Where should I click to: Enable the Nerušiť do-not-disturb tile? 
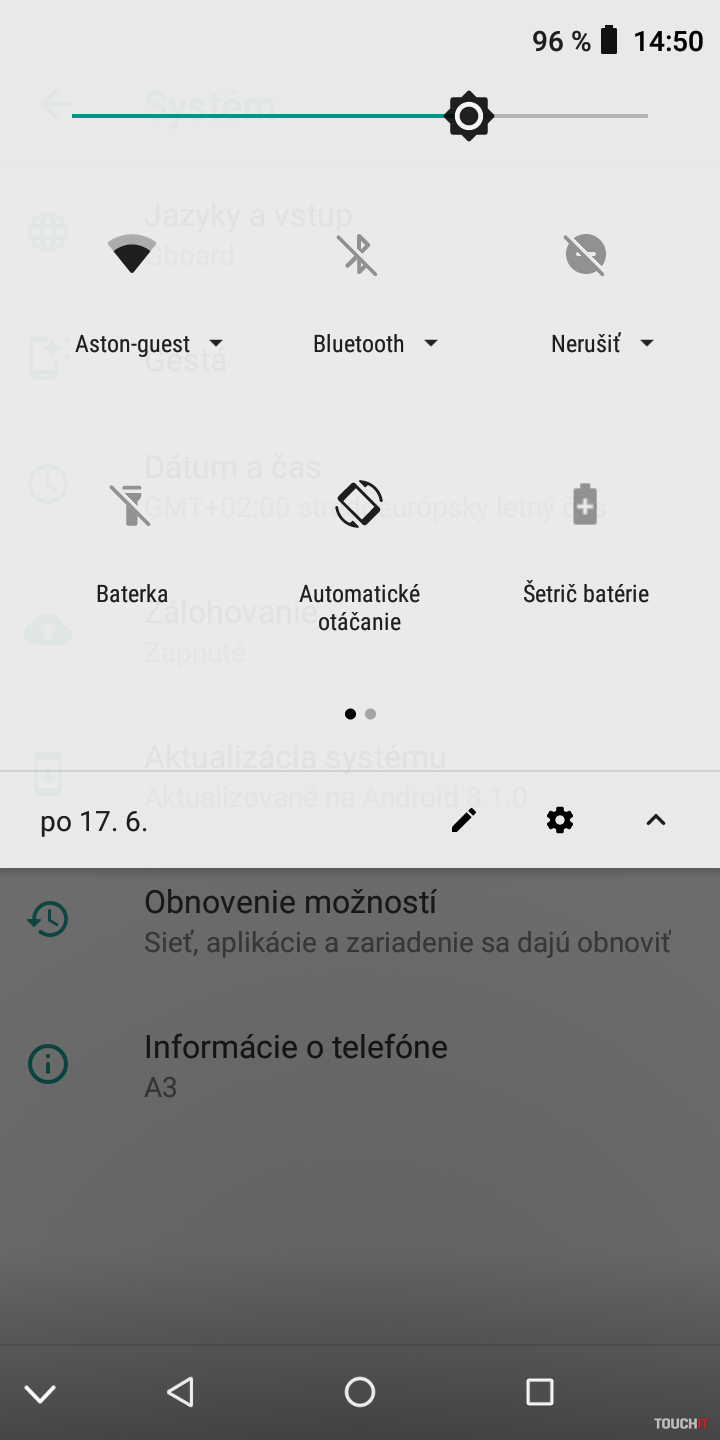pos(585,254)
